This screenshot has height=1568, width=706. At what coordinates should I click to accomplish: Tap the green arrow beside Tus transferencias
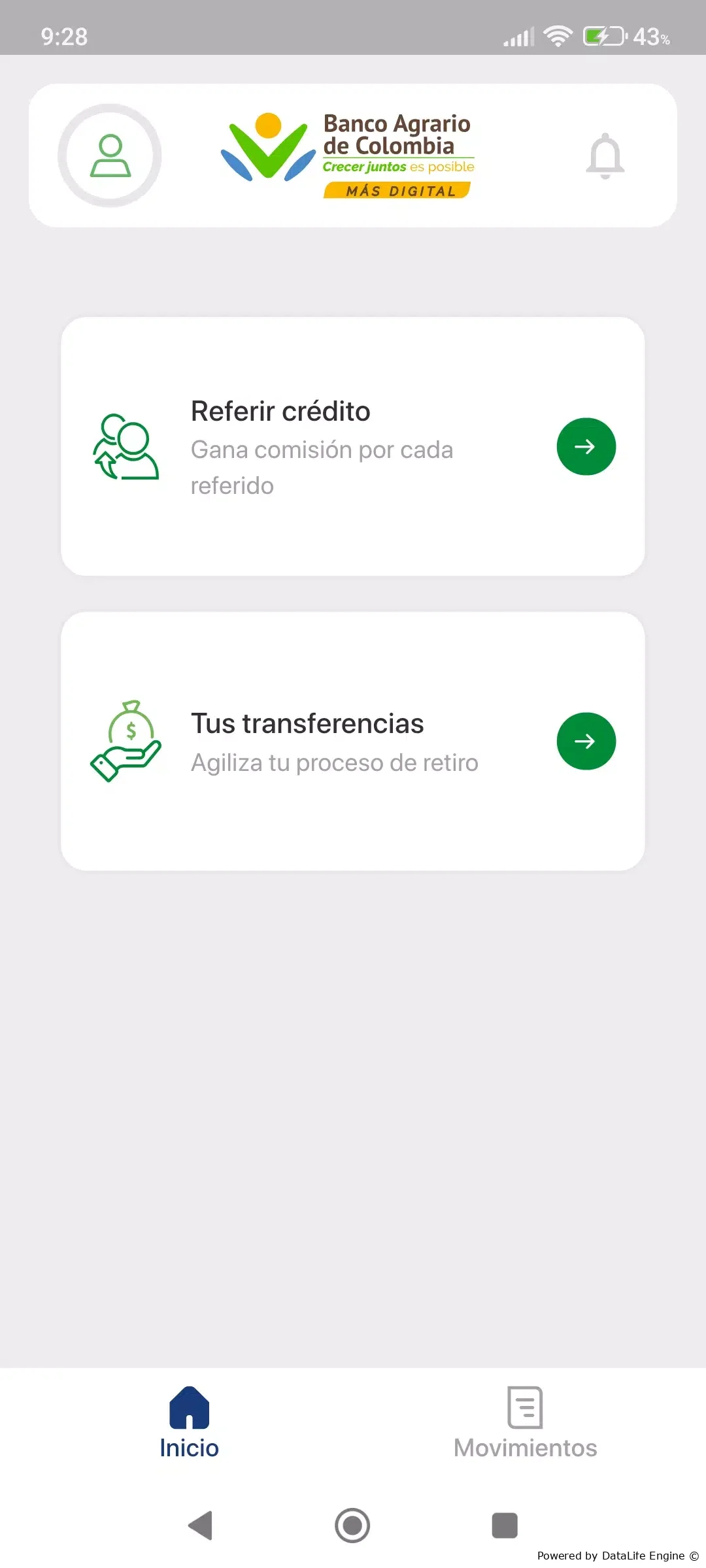click(x=586, y=741)
